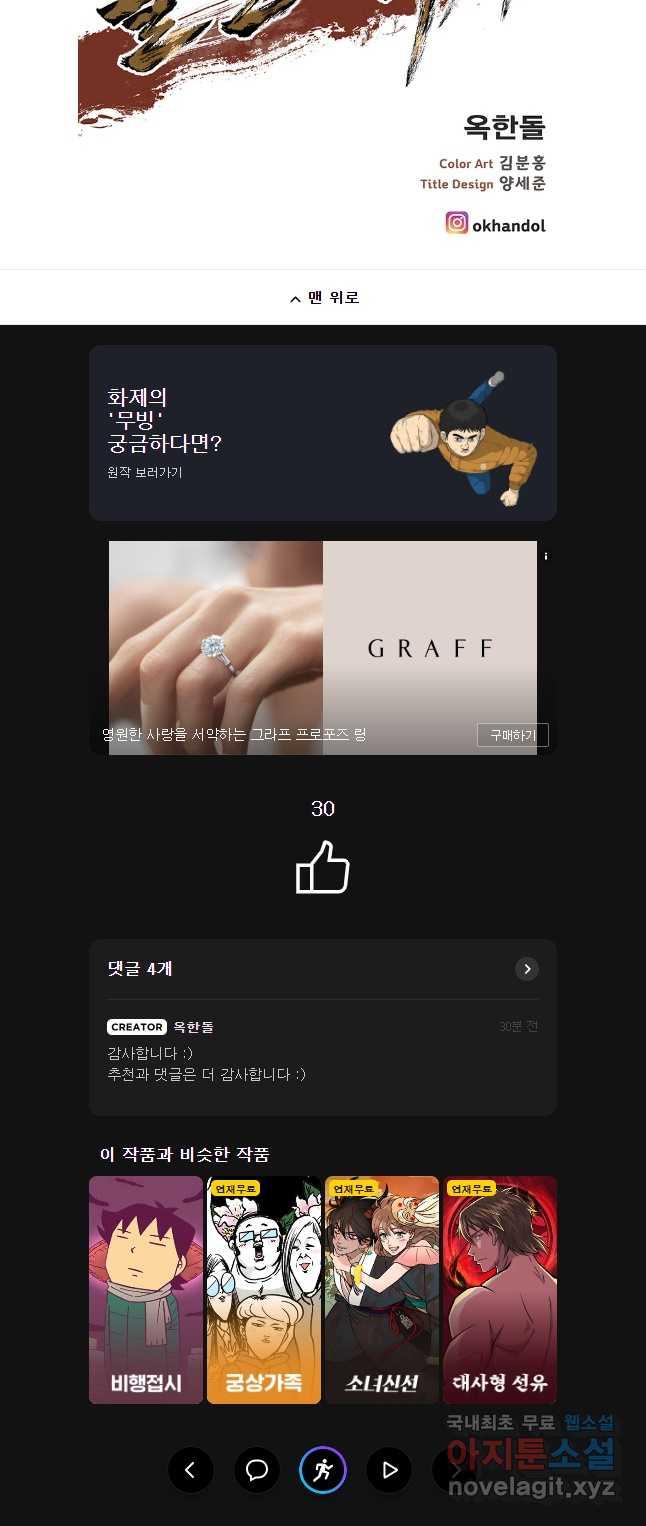646x1526 pixels.
Task: Open the 비행접시 webtoon
Action: pos(146,1289)
